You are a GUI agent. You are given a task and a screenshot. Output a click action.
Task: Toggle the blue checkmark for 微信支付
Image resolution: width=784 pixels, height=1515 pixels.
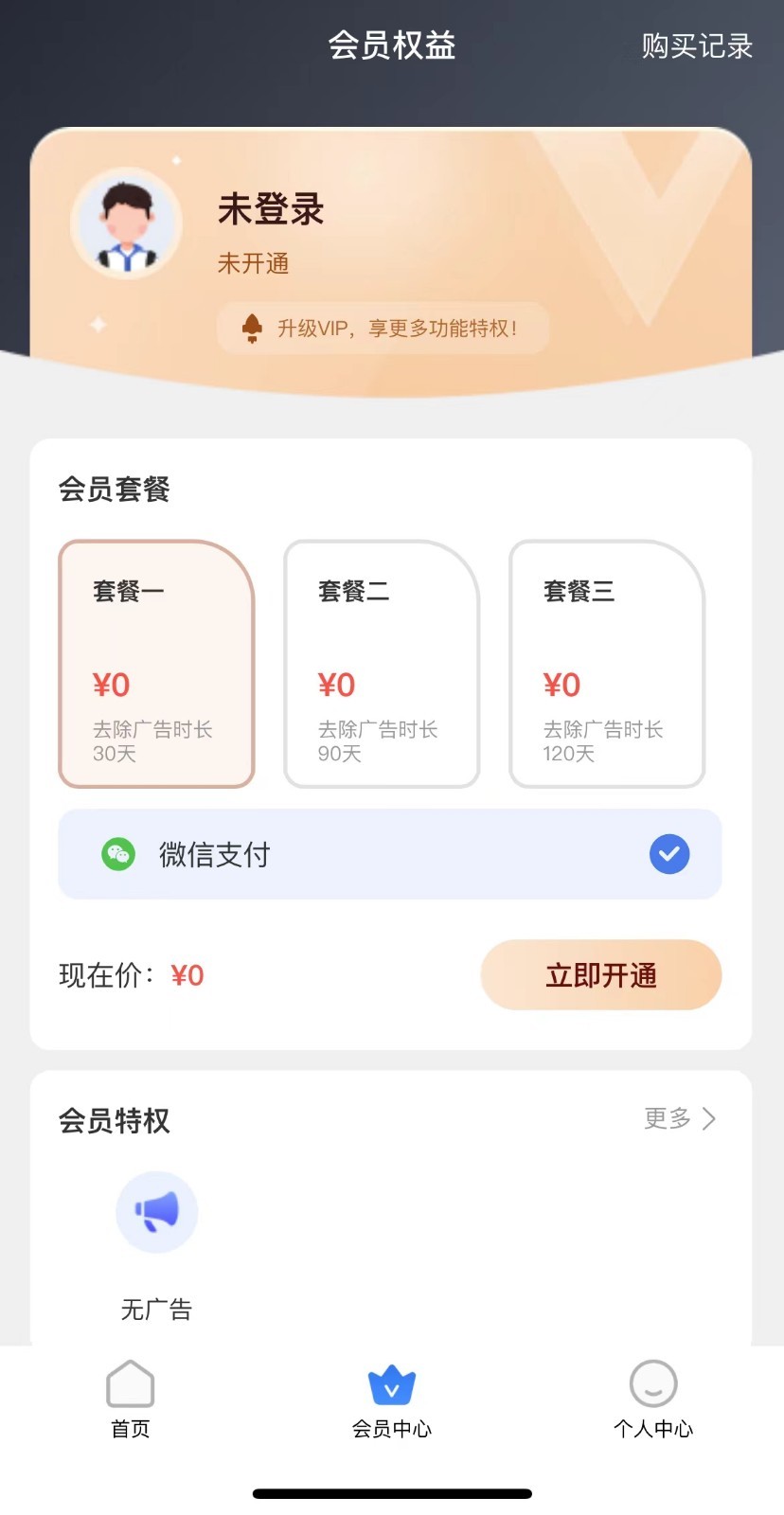pos(668,853)
